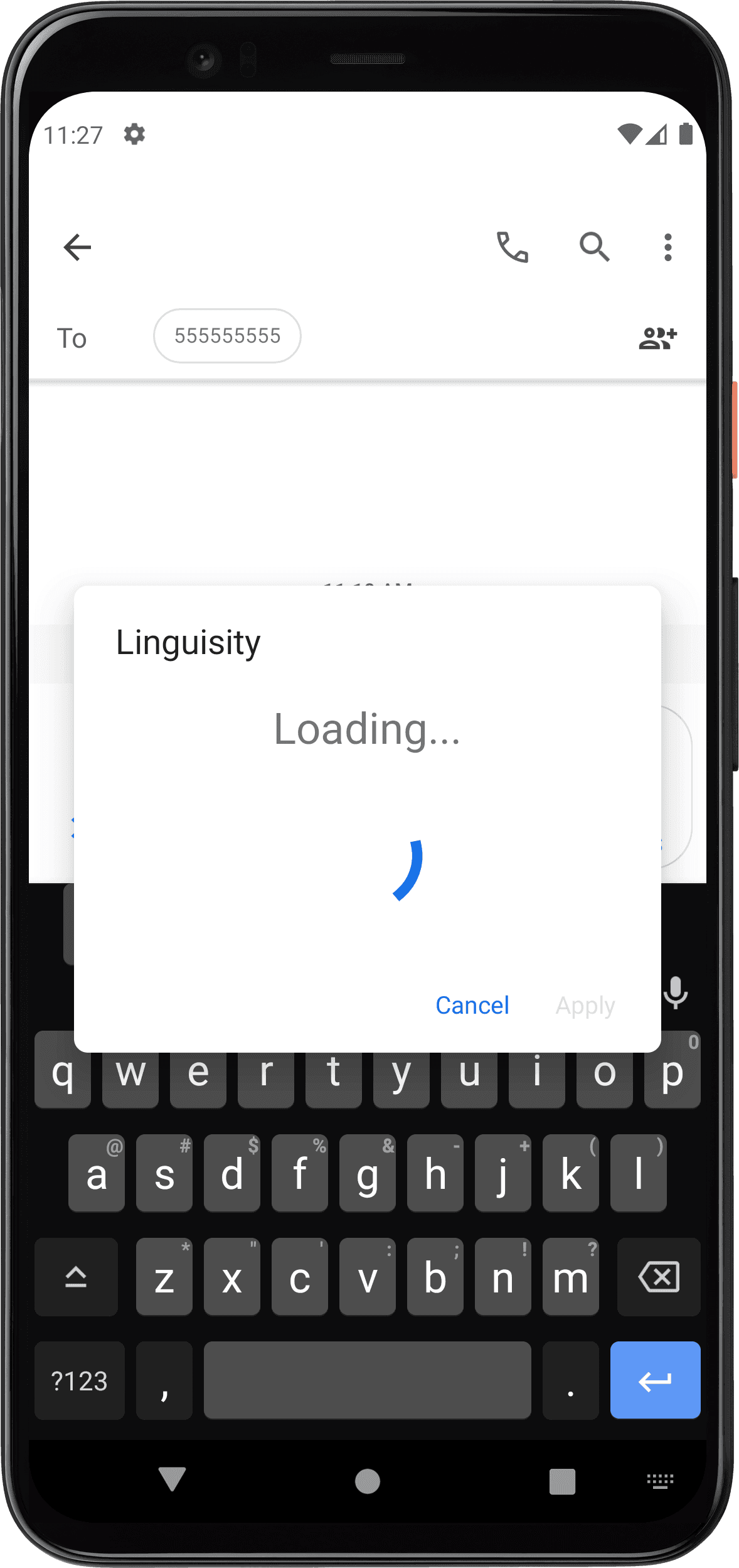739x1568 pixels.
Task: Switch keyboard to ?123 symbols
Action: [80, 1380]
